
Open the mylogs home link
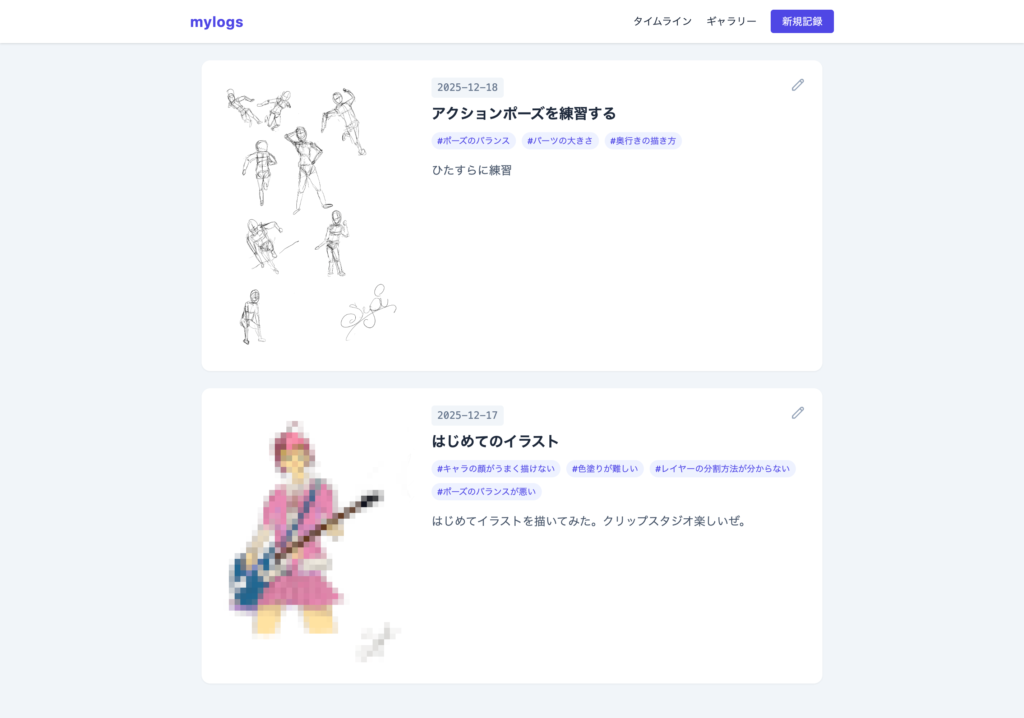tap(216, 22)
